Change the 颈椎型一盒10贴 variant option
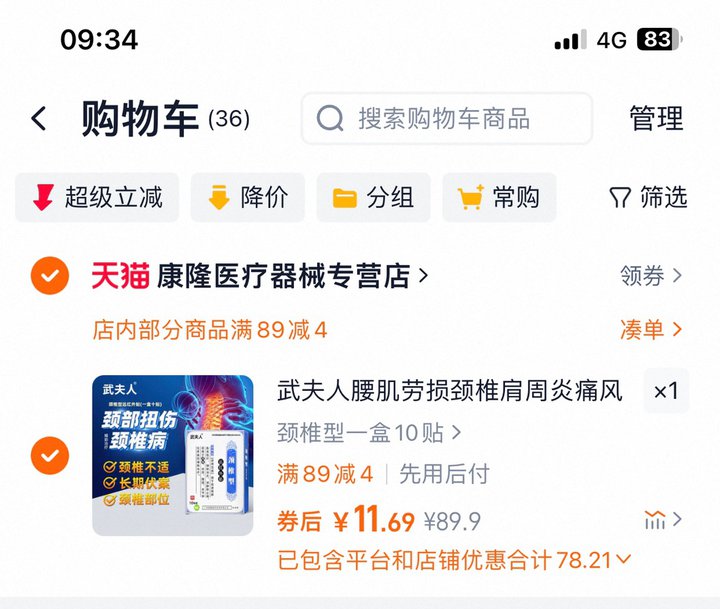 [x=368, y=433]
